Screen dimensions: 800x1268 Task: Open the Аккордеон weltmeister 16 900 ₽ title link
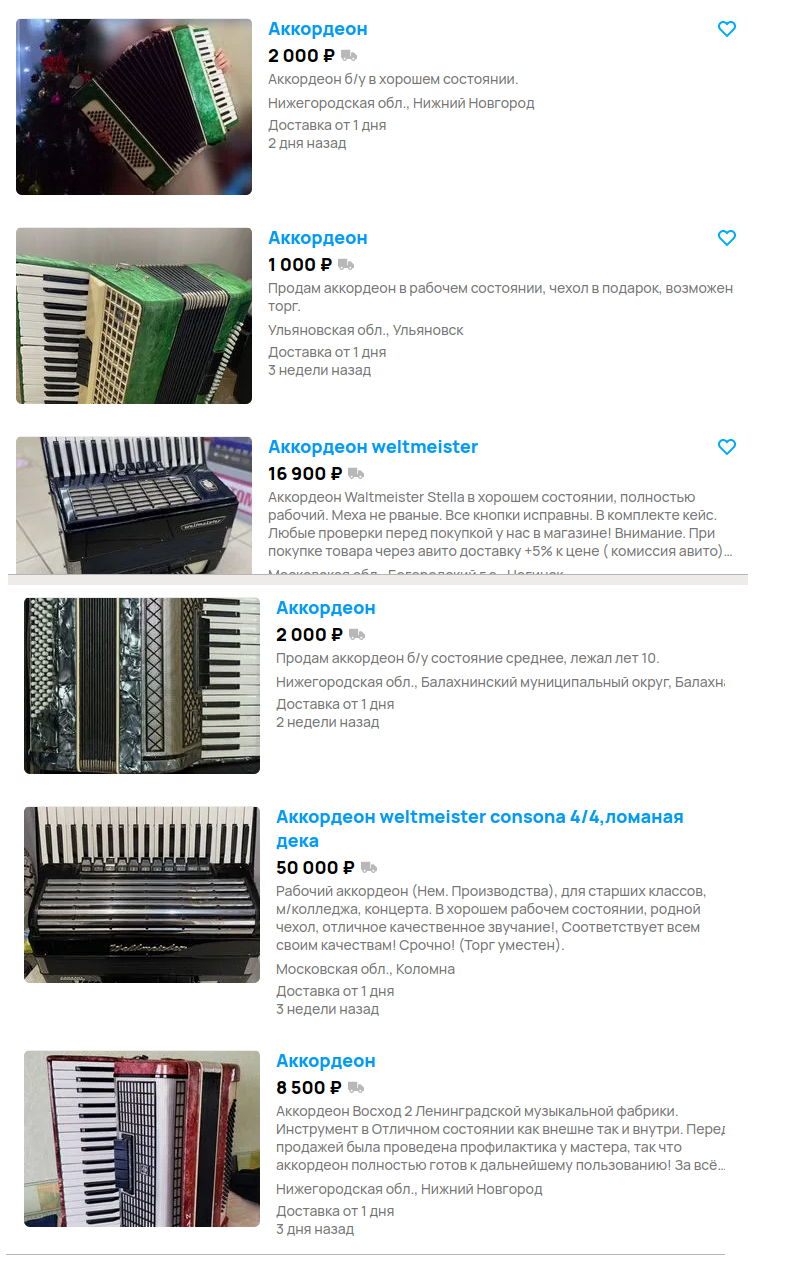pyautogui.click(x=373, y=447)
